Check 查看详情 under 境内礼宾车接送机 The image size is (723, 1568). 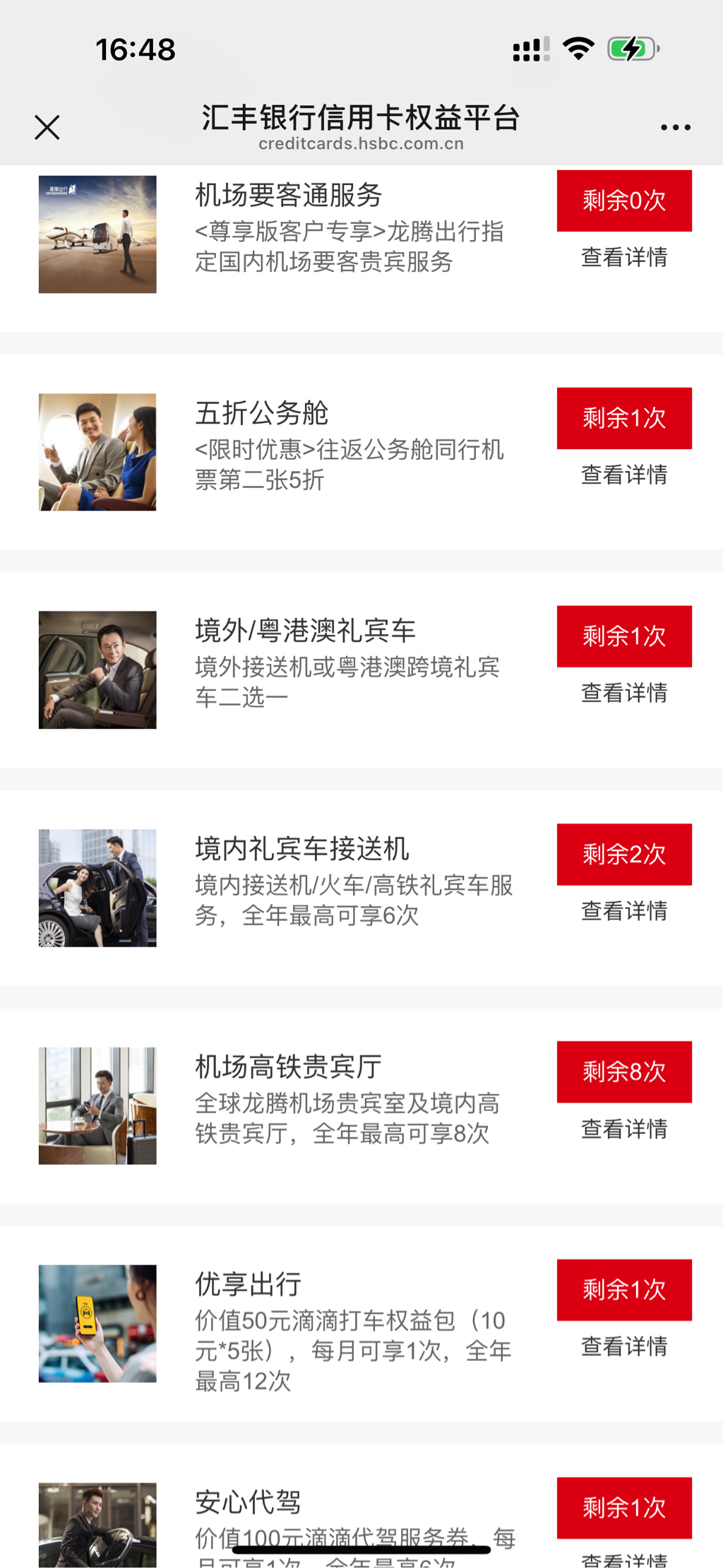624,911
